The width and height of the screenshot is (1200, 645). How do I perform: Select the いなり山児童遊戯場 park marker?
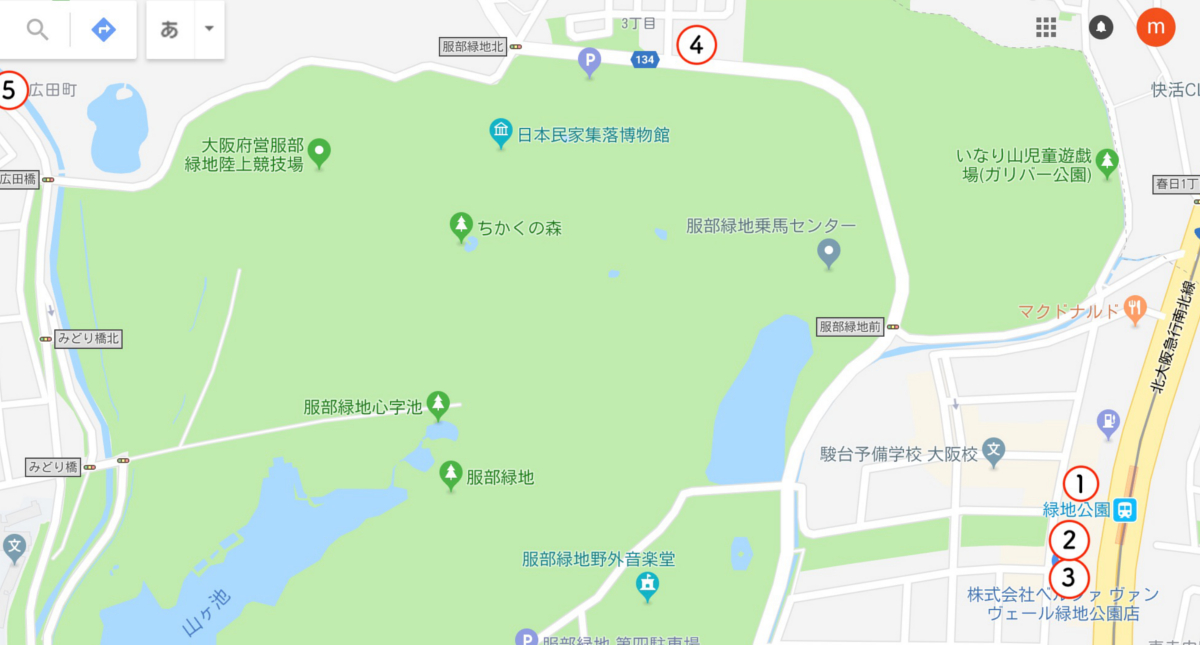(x=1107, y=162)
